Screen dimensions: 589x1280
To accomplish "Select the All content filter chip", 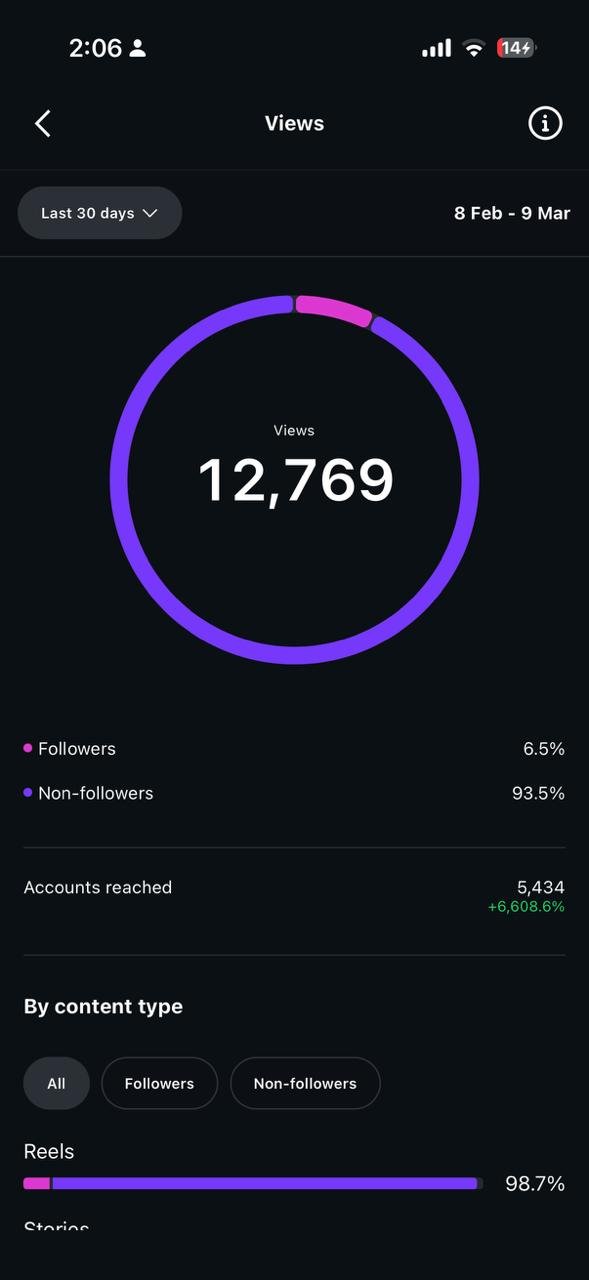I will coord(57,1083).
